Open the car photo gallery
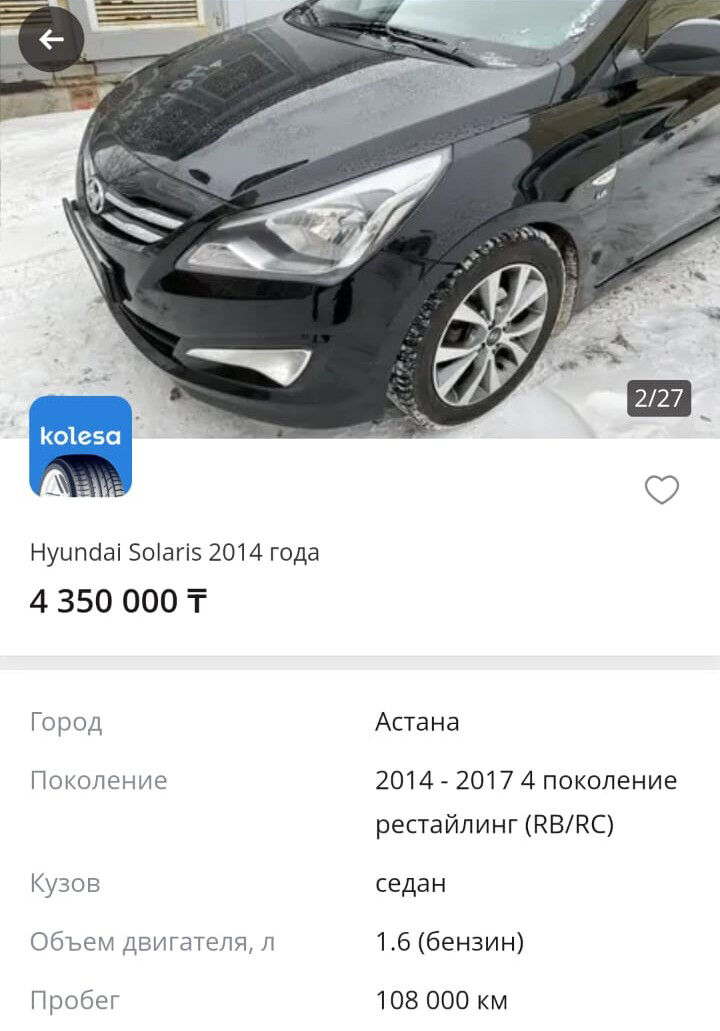The width and height of the screenshot is (720, 1031). (x=360, y=220)
